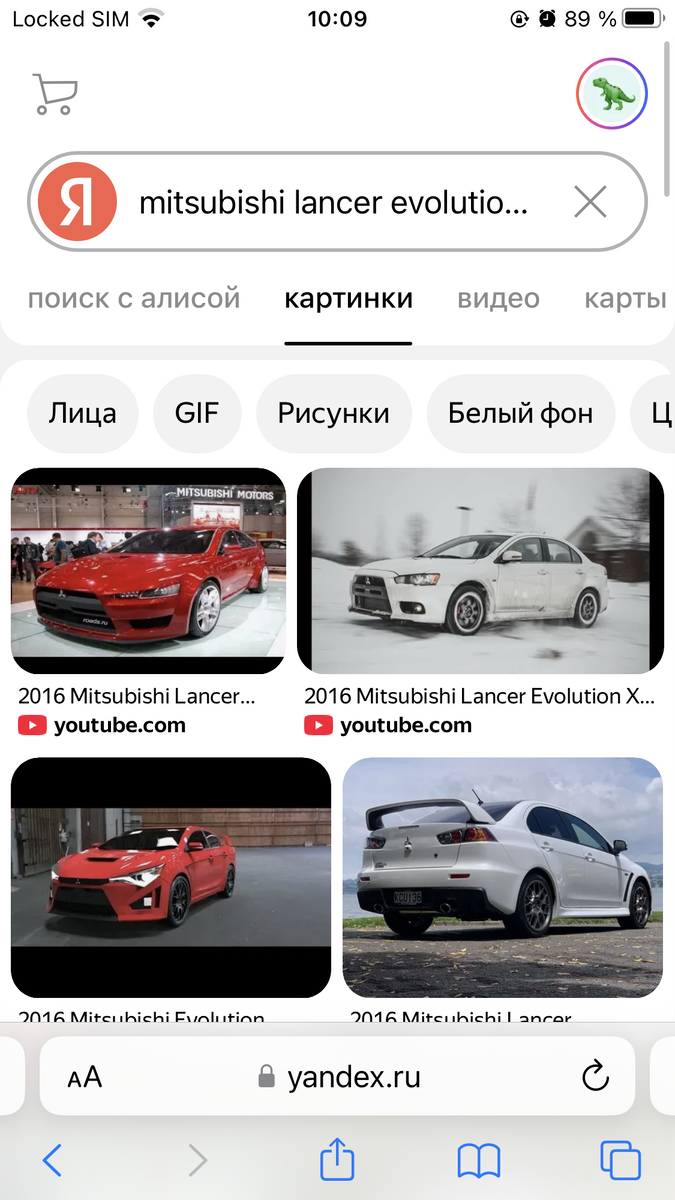The height and width of the screenshot is (1200, 675).
Task: Open the dinosaur profile avatar
Action: [612, 94]
